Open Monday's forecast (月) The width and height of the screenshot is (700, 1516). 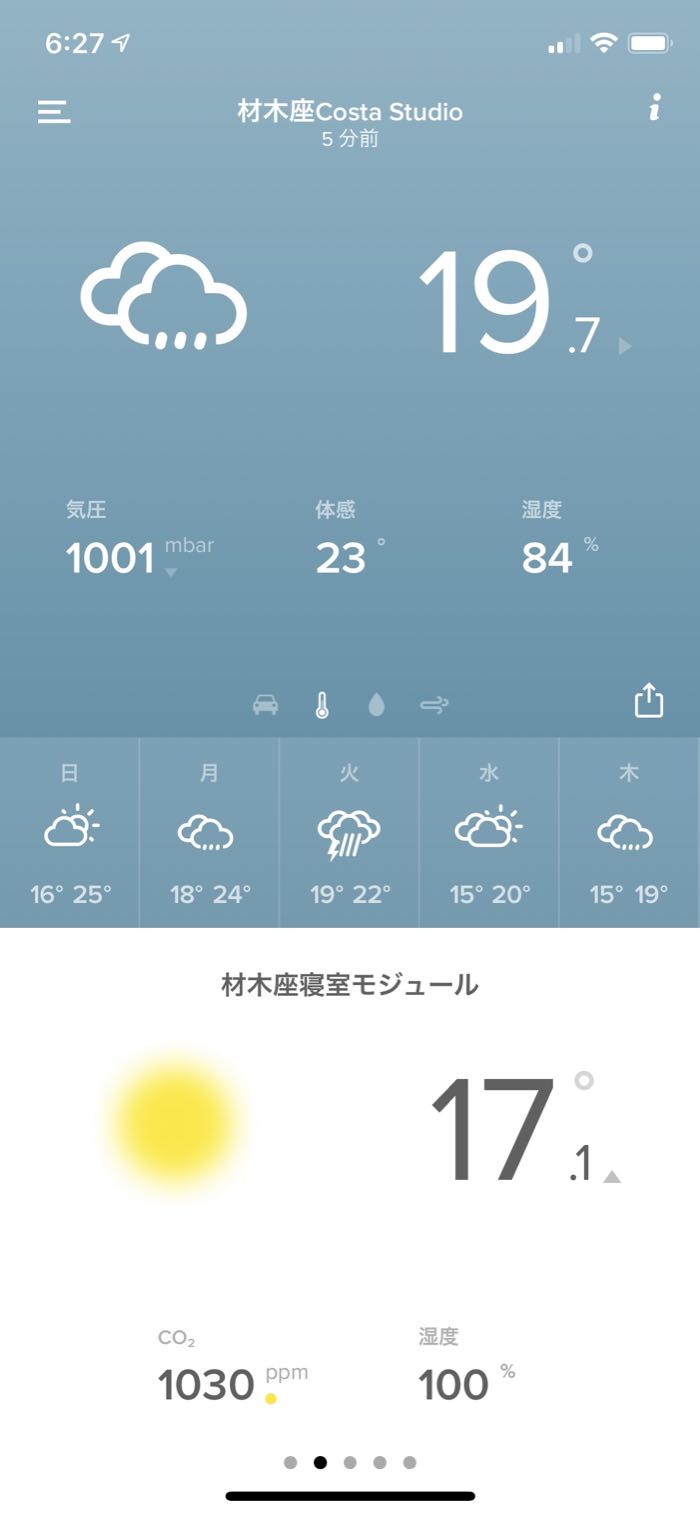click(x=209, y=833)
